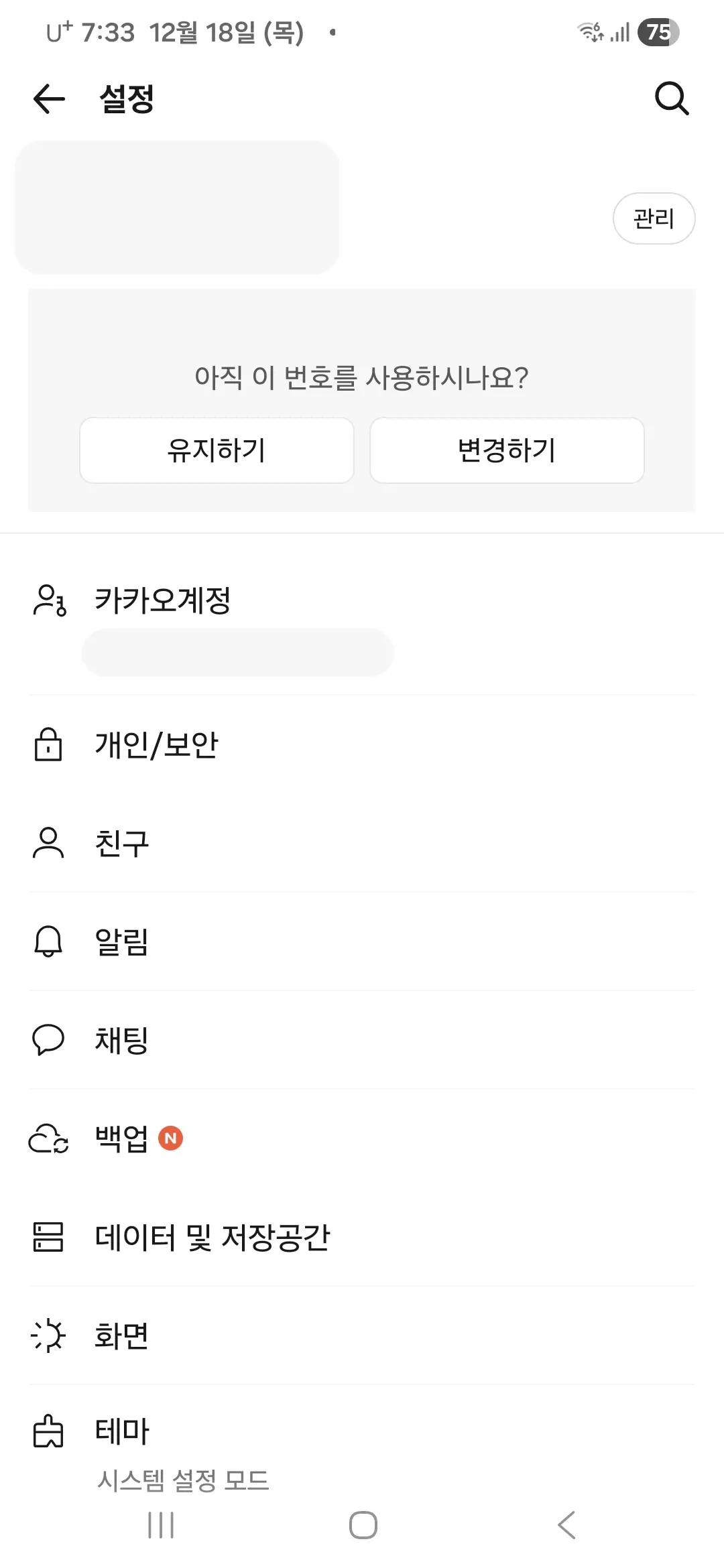Tap 변경하기 to change the number
This screenshot has height=1568, width=724.
[506, 450]
